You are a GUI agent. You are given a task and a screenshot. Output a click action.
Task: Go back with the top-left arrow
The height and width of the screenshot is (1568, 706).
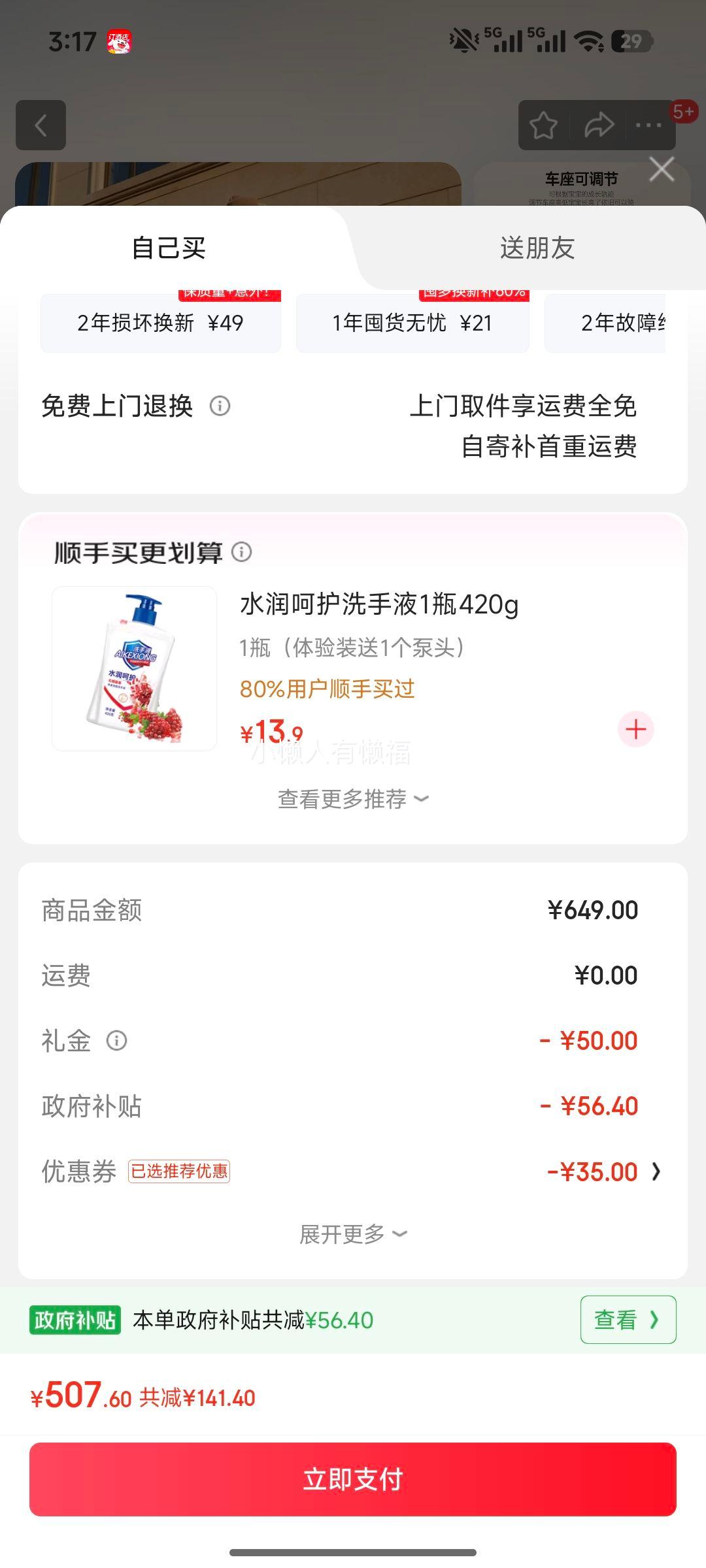coord(41,125)
